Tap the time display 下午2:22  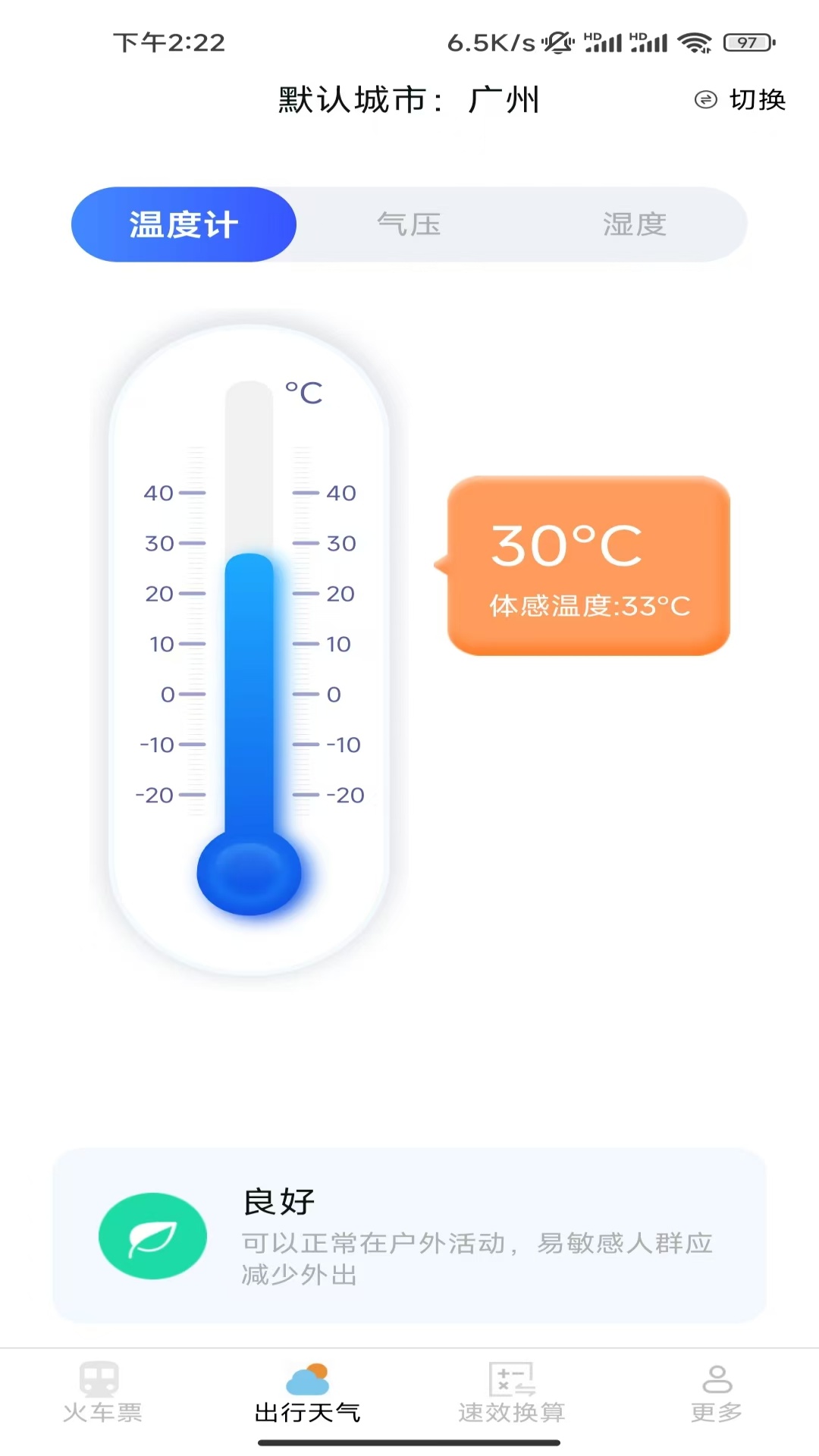tap(168, 43)
